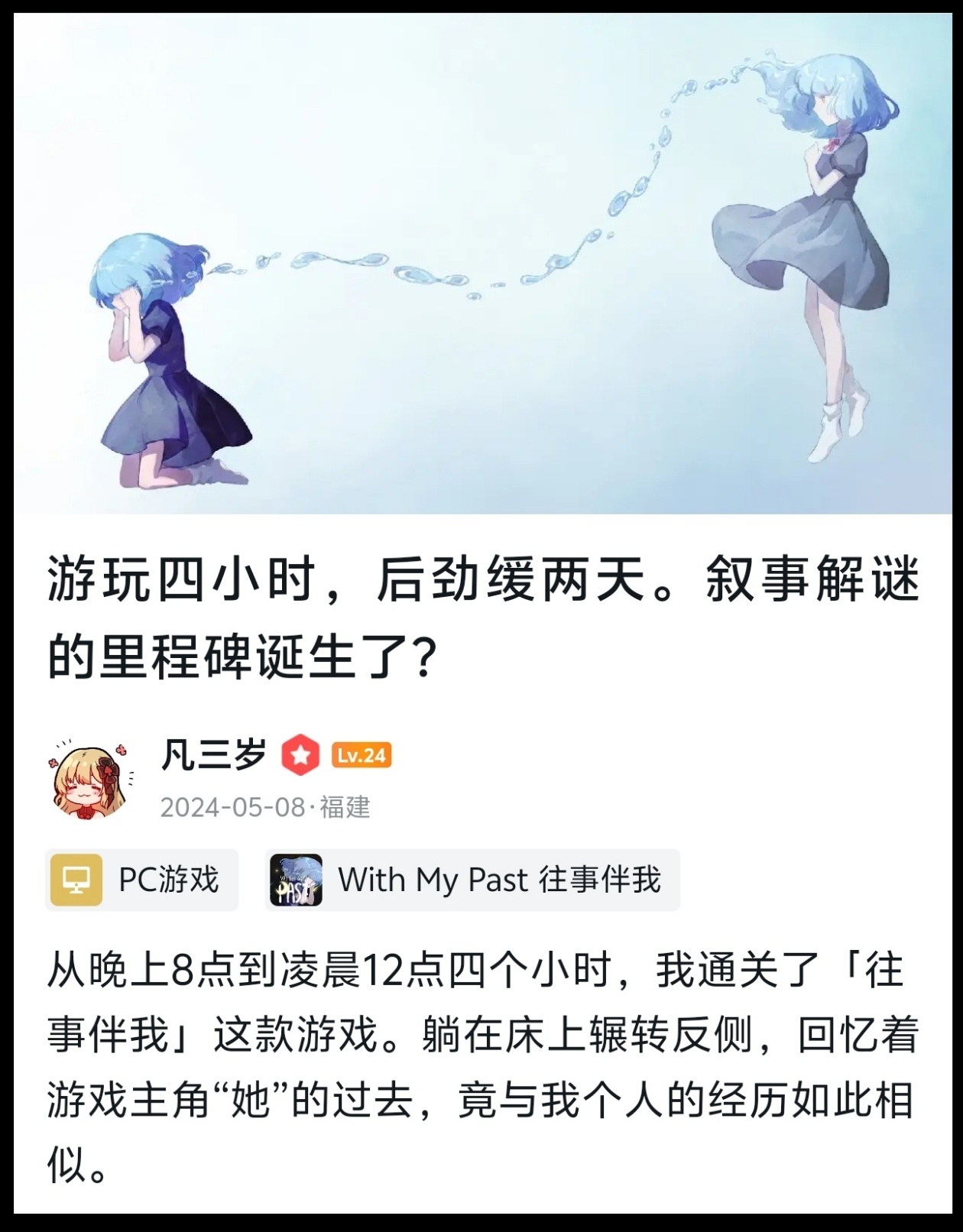Open the article's cover image

(481, 264)
